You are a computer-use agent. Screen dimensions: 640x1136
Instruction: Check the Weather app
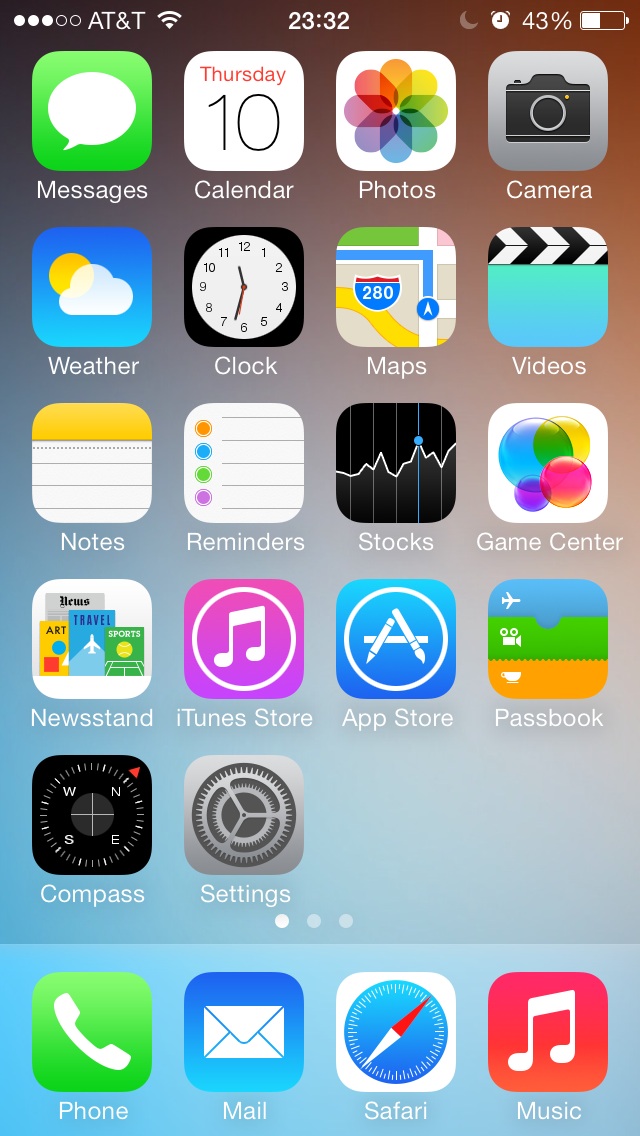pyautogui.click(x=92, y=287)
